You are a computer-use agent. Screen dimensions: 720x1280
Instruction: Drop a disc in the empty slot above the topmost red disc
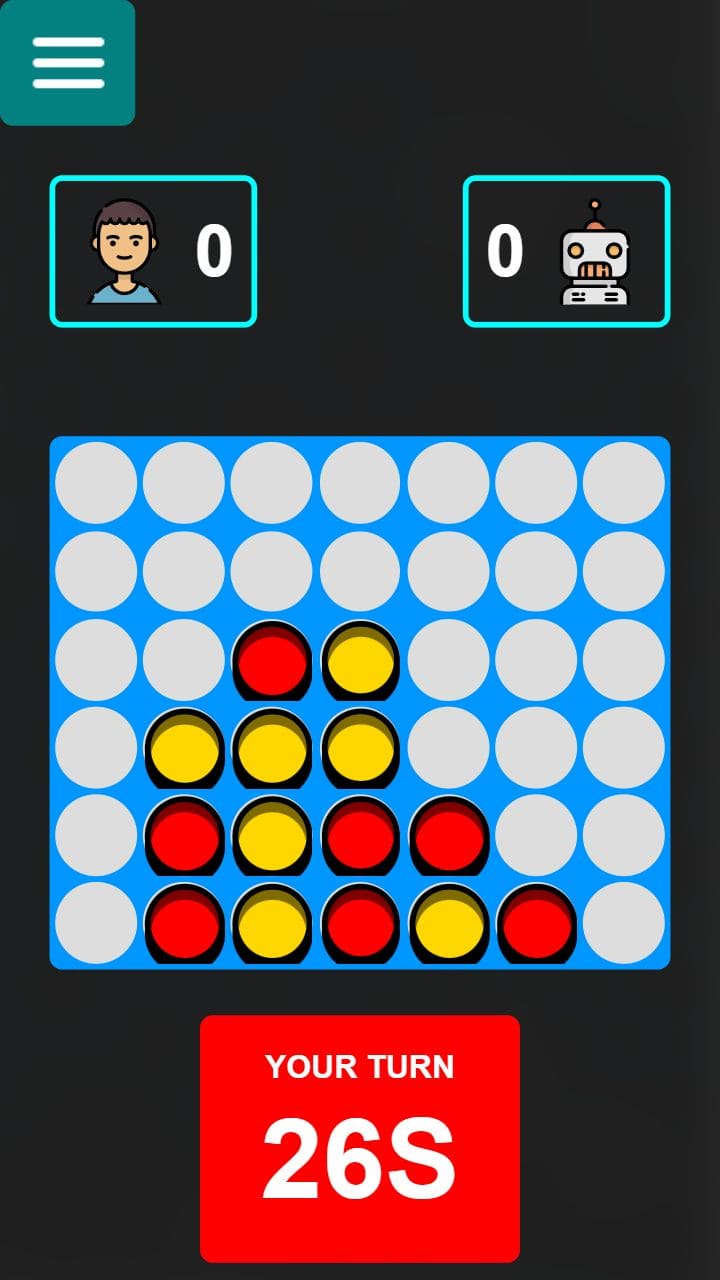pos(272,571)
